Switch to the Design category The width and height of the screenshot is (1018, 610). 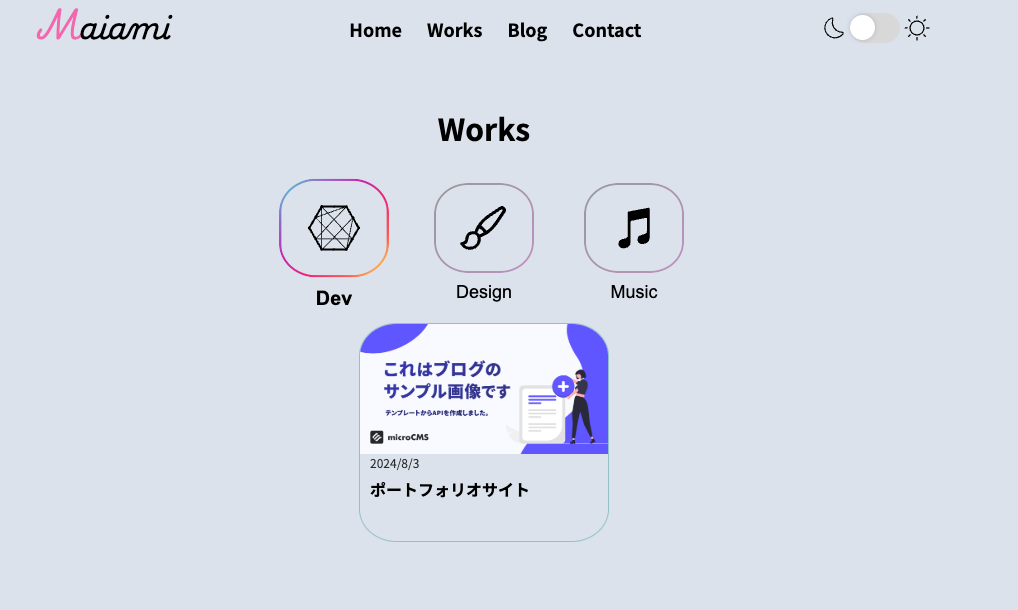tap(484, 228)
